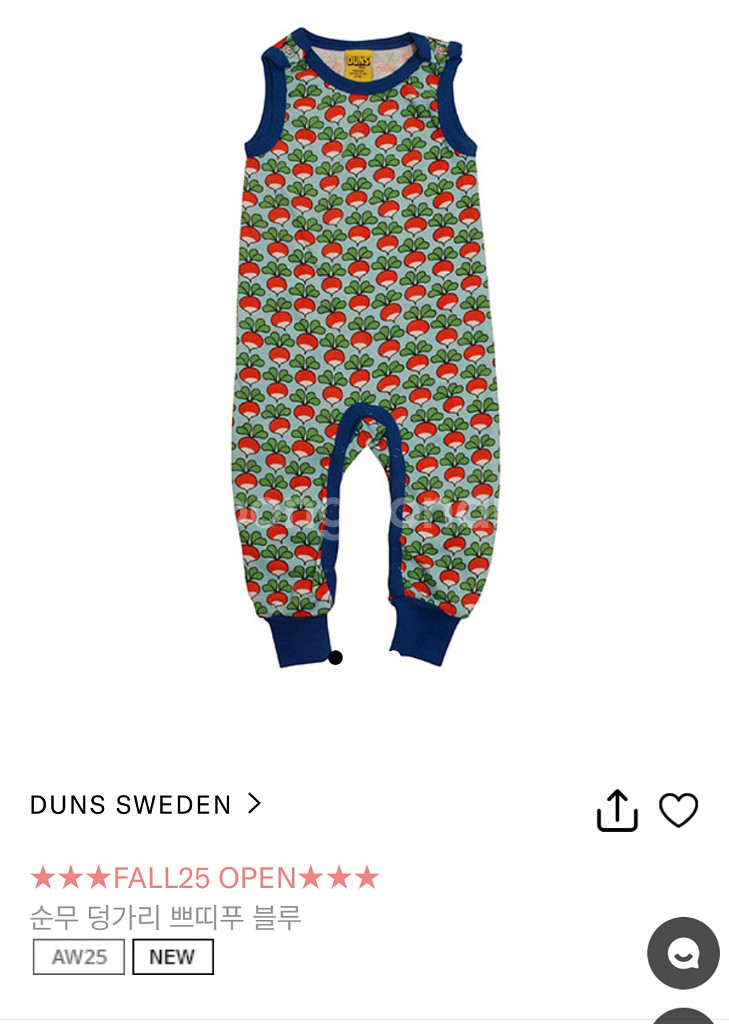The width and height of the screenshot is (729, 1024).
Task: Share this product
Action: (x=617, y=810)
